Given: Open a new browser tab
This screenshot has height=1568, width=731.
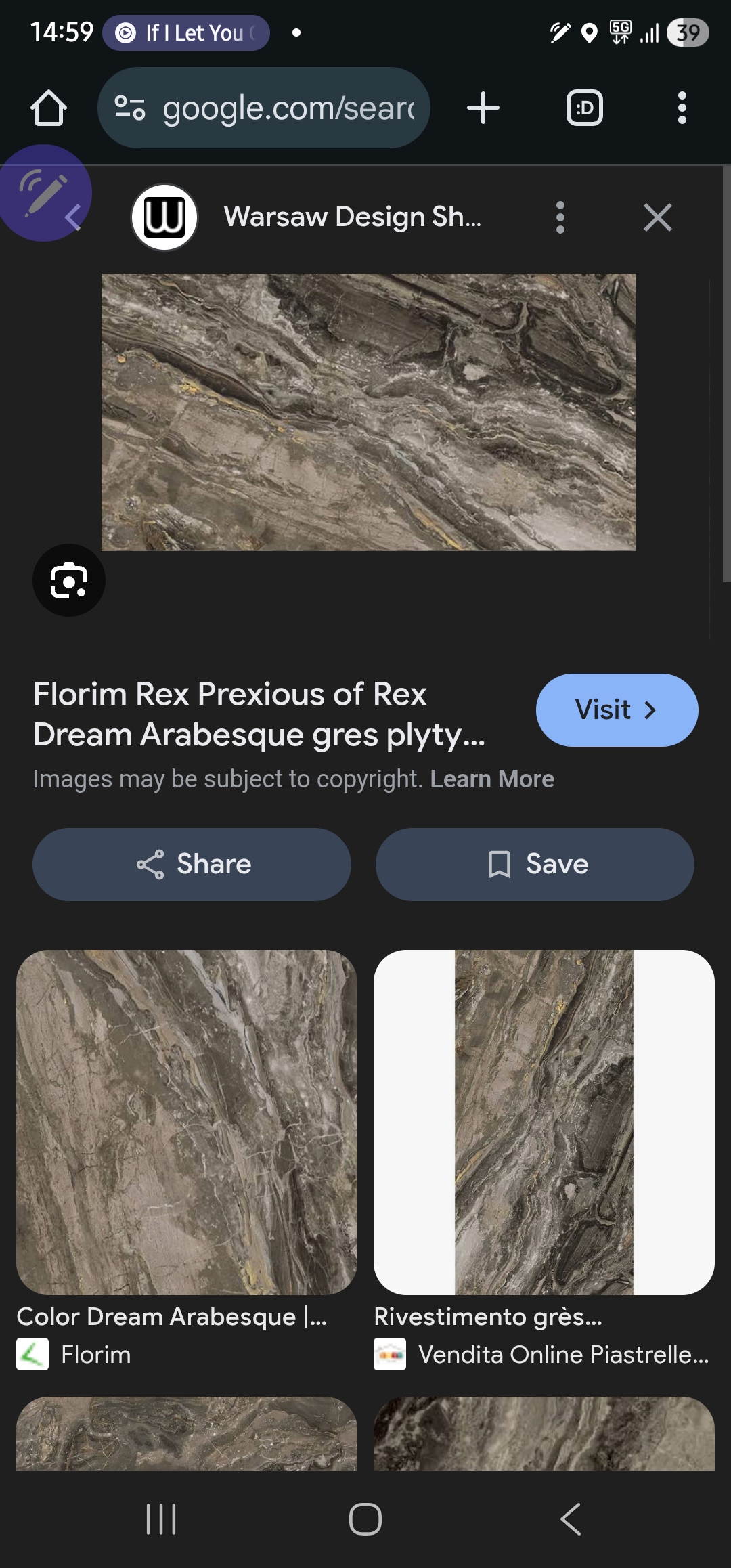Looking at the screenshot, I should [483, 108].
